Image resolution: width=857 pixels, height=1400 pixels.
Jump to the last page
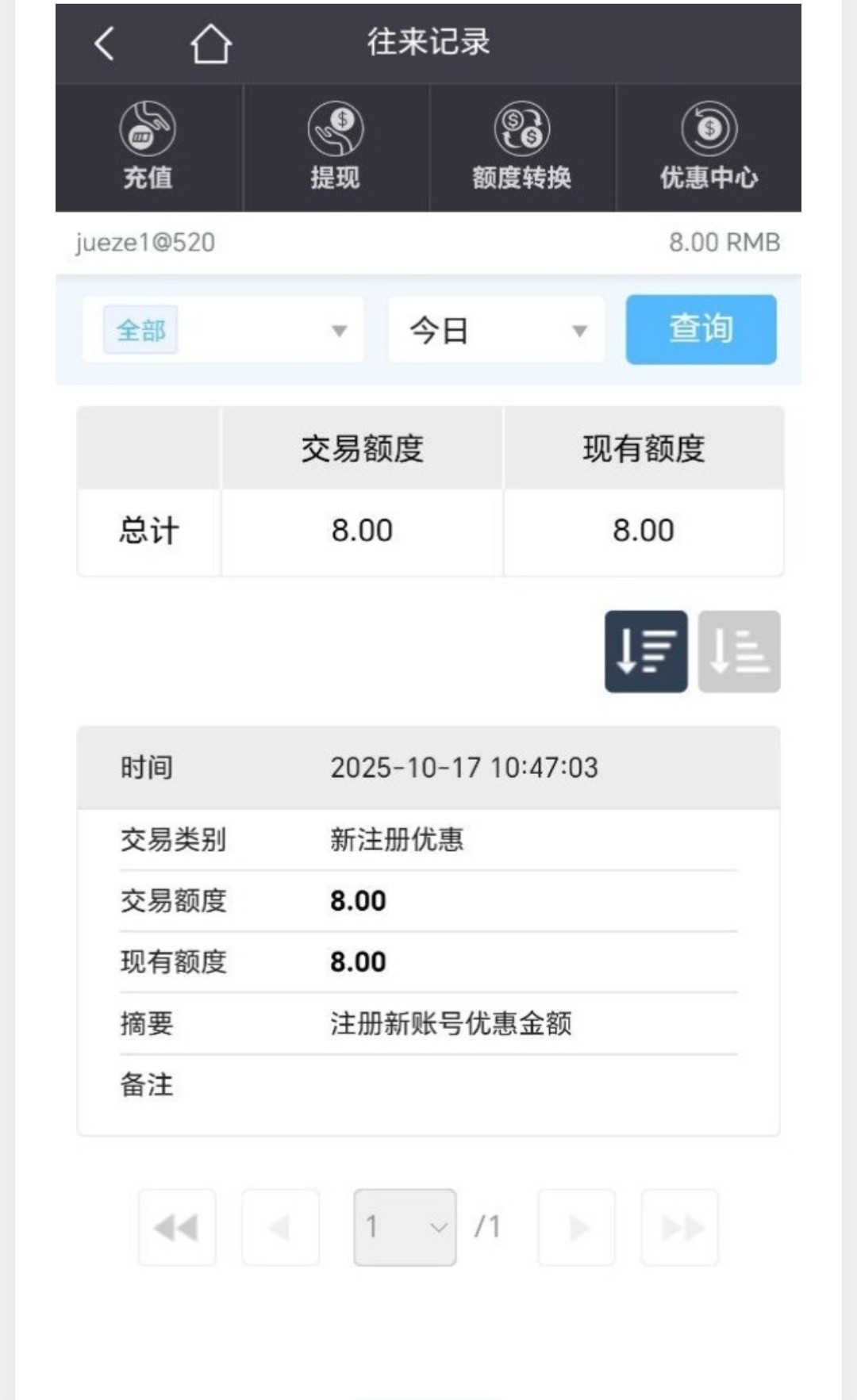[680, 1227]
